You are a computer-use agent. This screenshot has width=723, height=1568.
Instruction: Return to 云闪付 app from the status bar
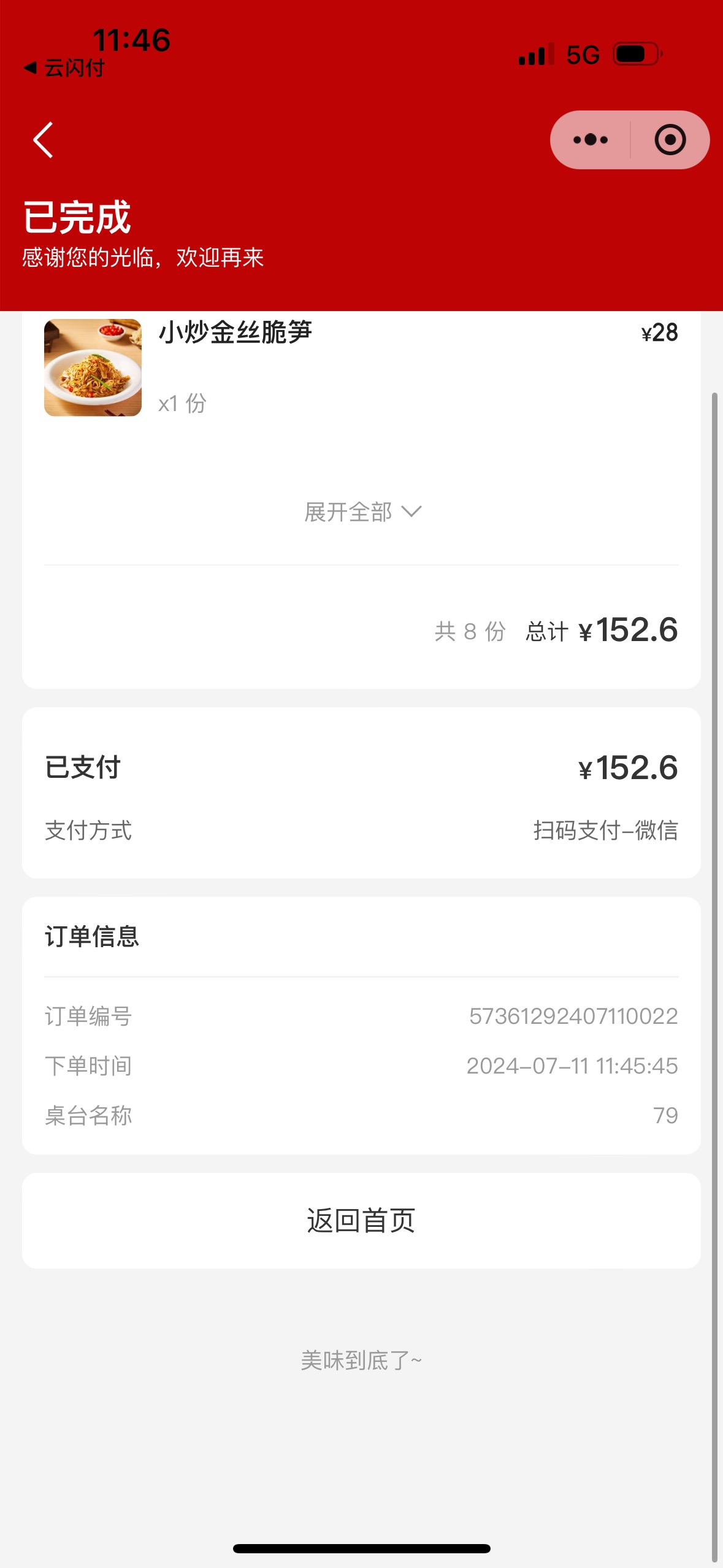click(64, 68)
